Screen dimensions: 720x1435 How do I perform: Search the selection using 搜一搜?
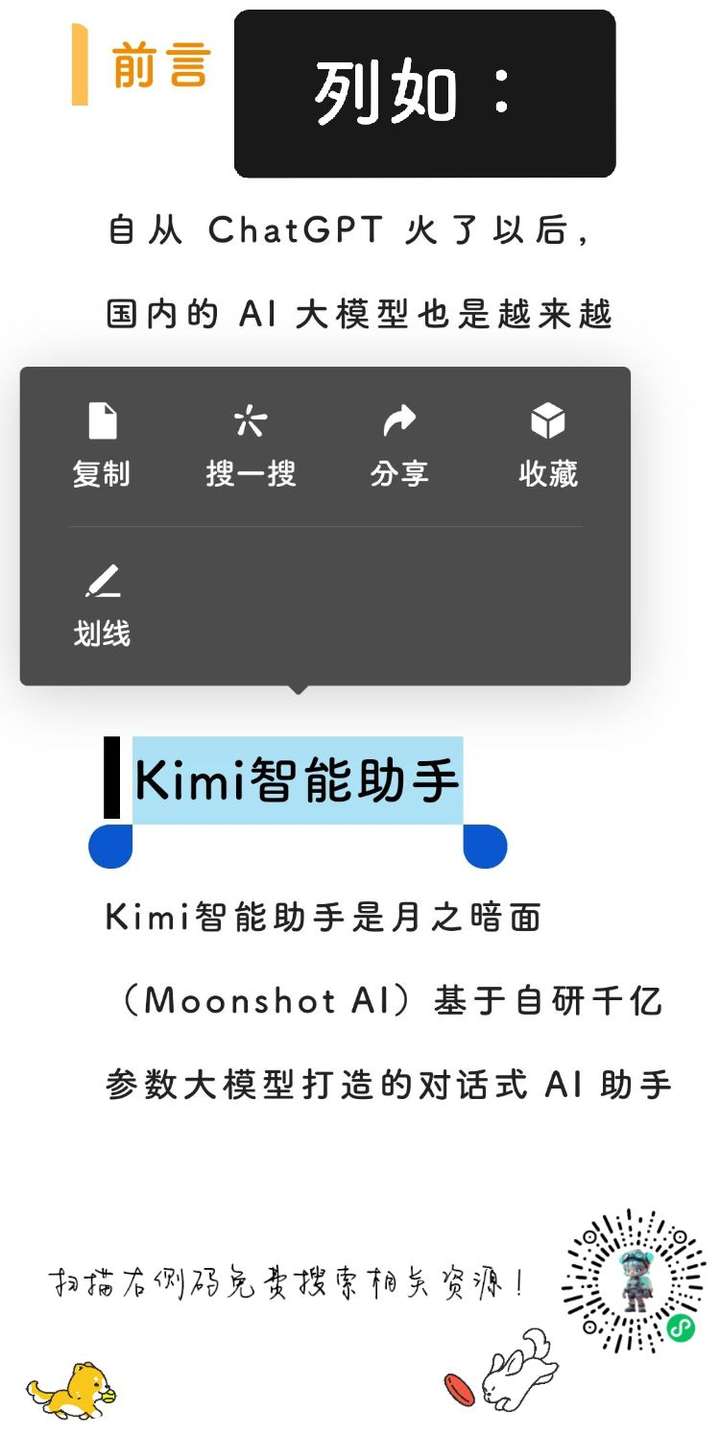(250, 445)
